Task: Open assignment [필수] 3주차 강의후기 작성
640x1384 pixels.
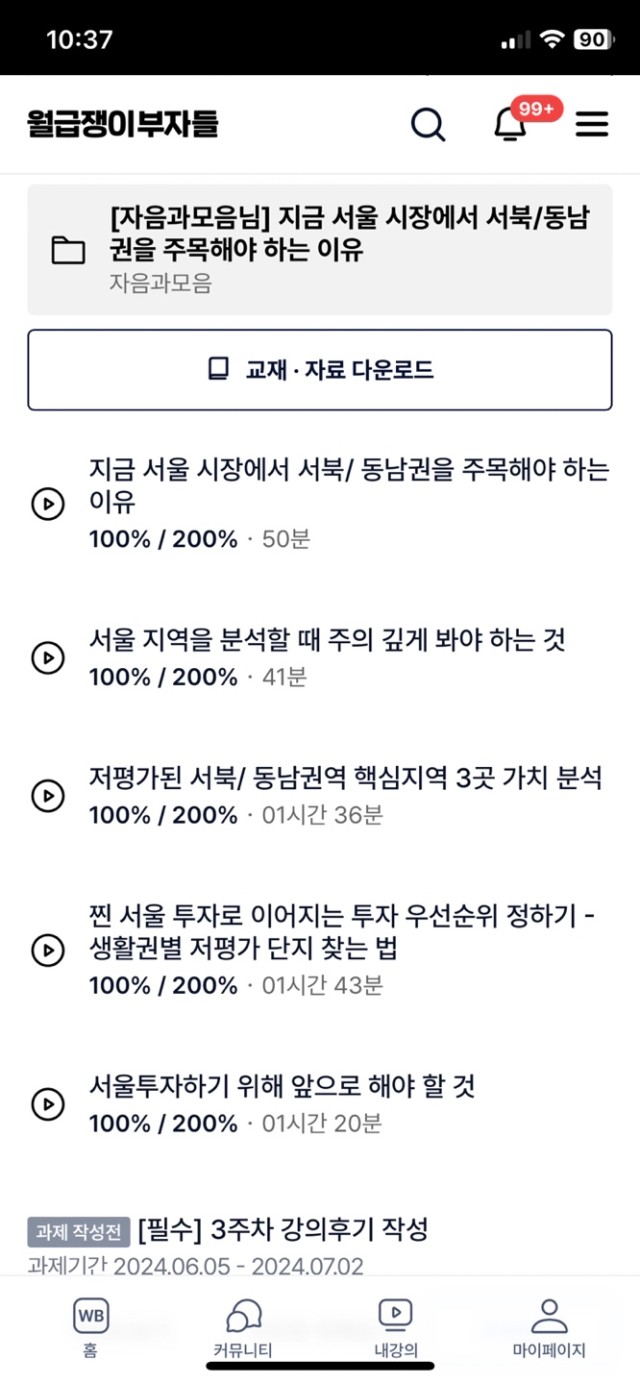Action: (x=283, y=1228)
